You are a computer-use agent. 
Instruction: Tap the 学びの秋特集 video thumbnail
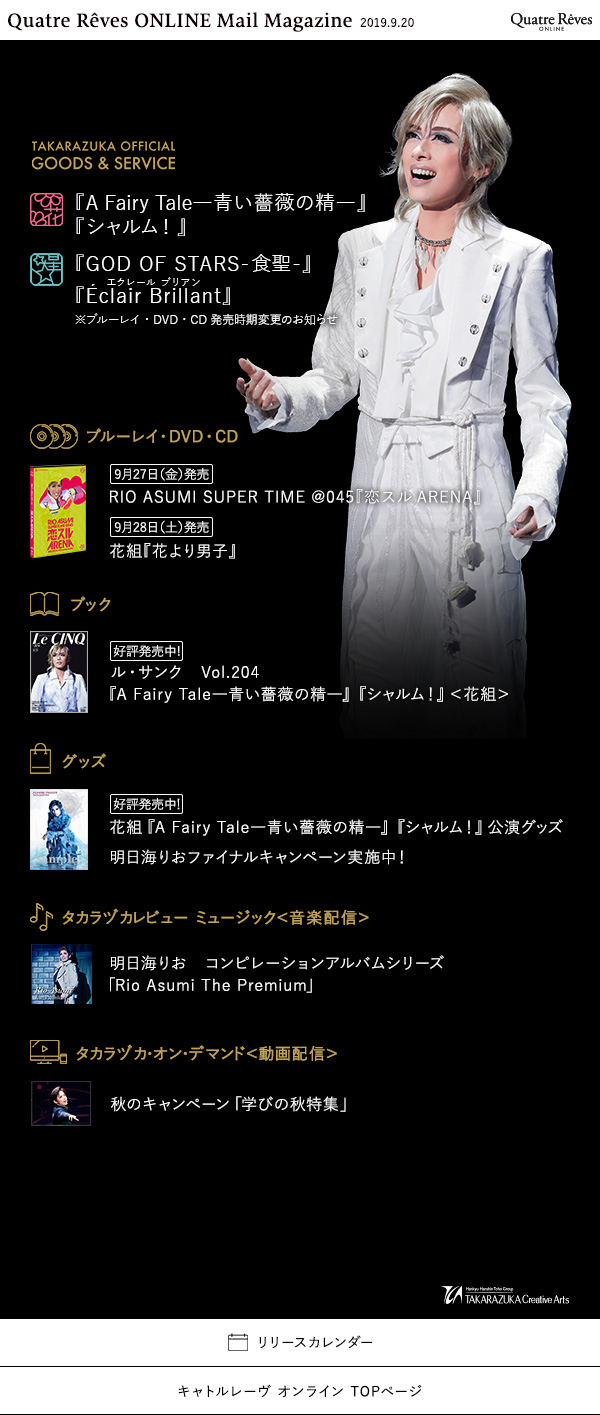coord(60,1103)
